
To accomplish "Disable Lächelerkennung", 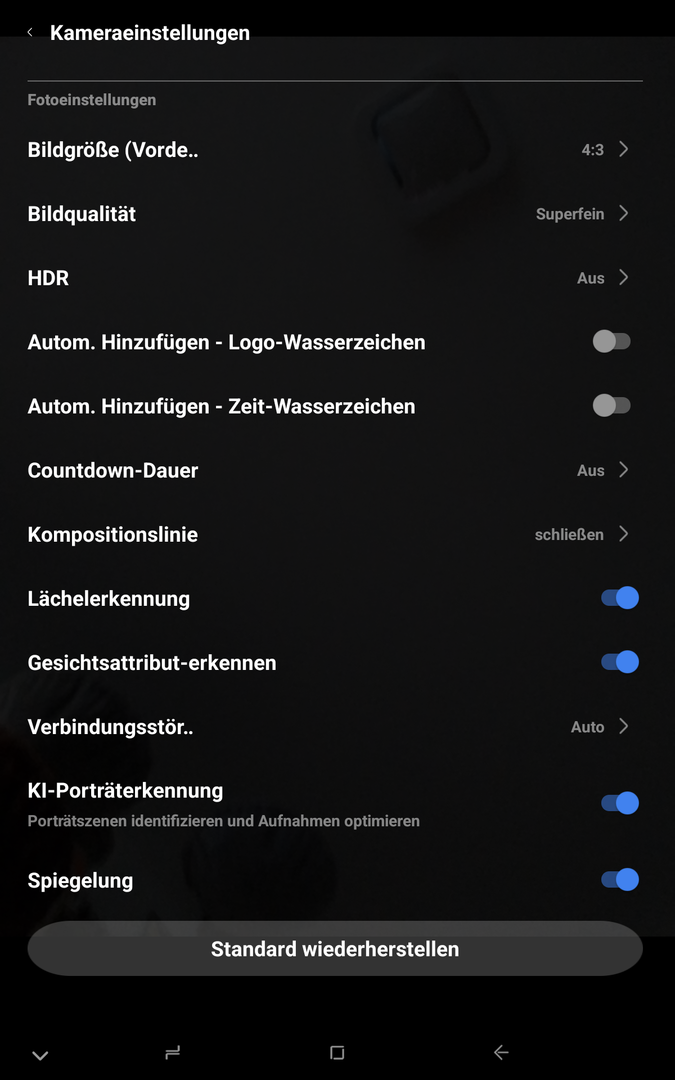I will pyautogui.click(x=619, y=598).
